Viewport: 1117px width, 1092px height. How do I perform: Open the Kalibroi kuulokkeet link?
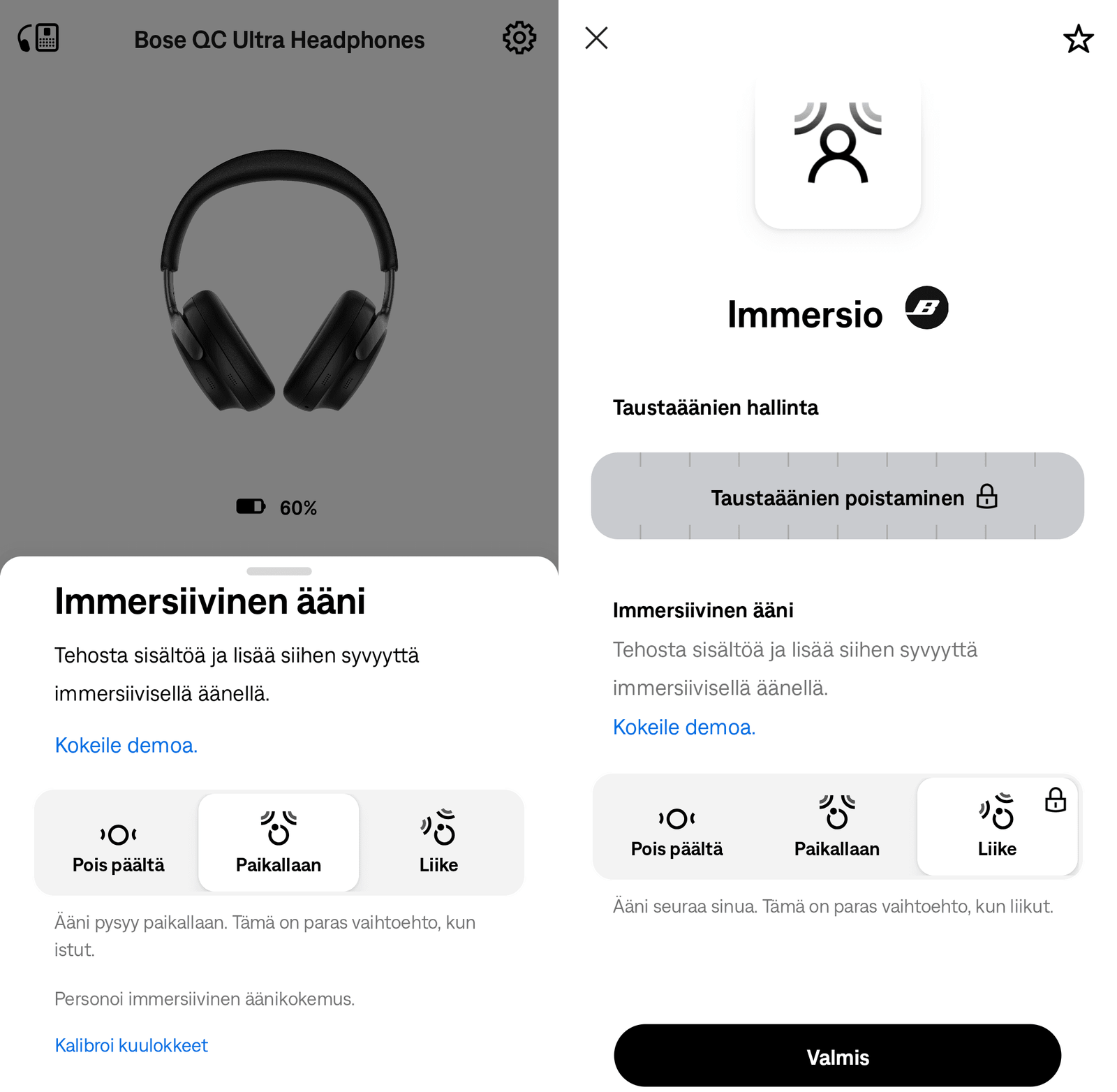click(131, 1045)
